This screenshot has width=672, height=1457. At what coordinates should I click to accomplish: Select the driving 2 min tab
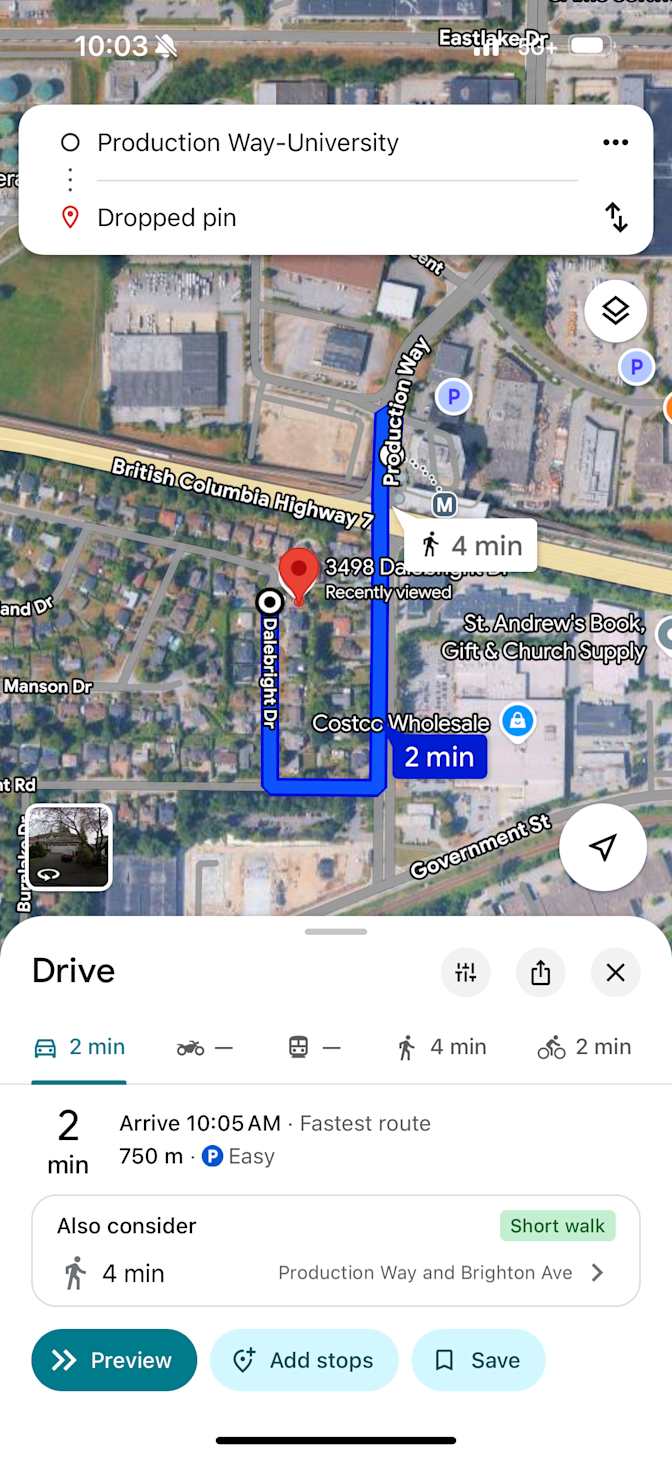point(80,1047)
